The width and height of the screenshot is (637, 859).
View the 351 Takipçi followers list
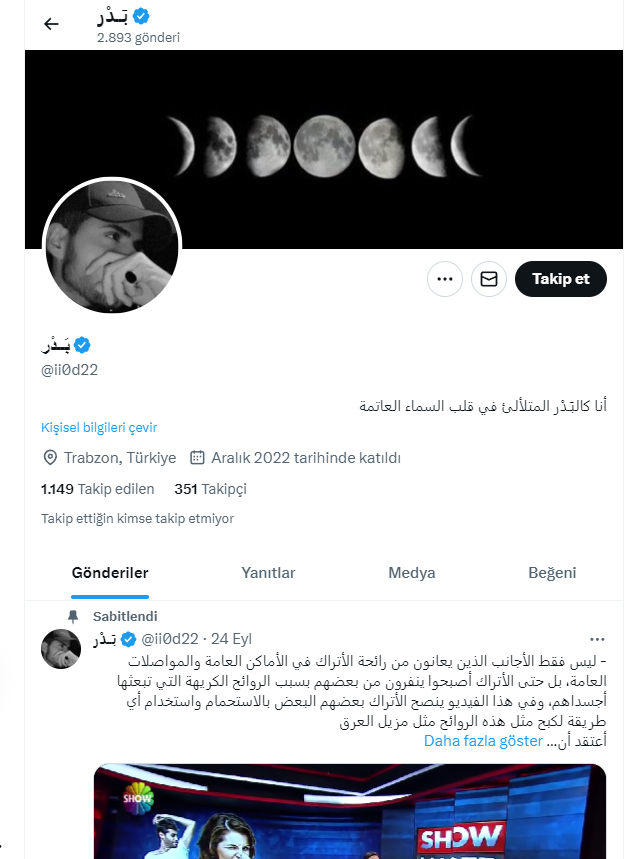tap(210, 489)
